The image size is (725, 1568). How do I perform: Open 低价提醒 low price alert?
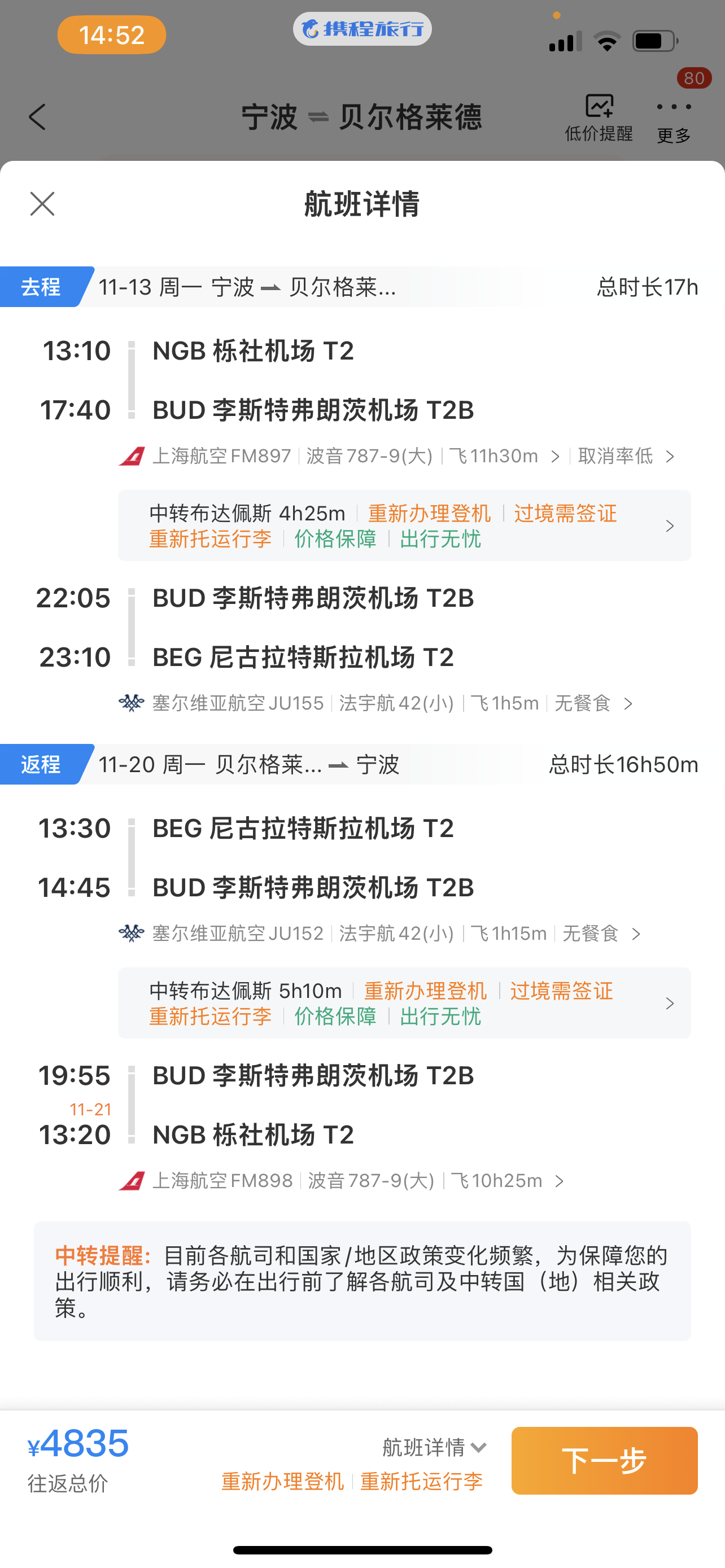(x=599, y=117)
